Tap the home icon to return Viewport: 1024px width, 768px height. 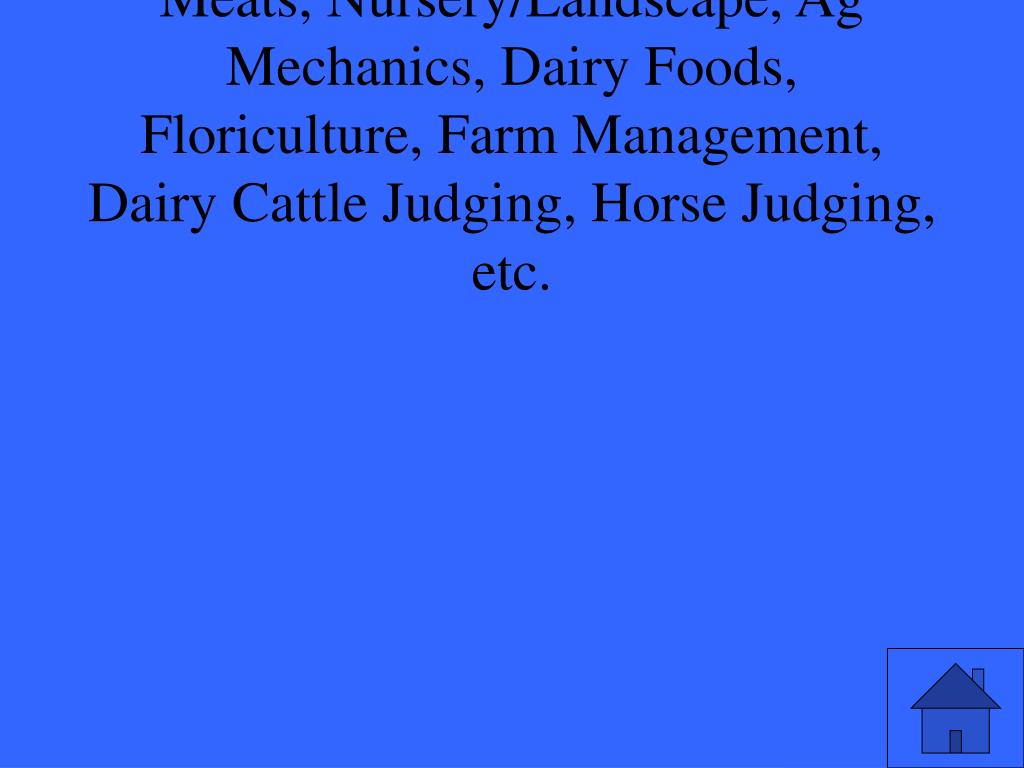tap(955, 708)
